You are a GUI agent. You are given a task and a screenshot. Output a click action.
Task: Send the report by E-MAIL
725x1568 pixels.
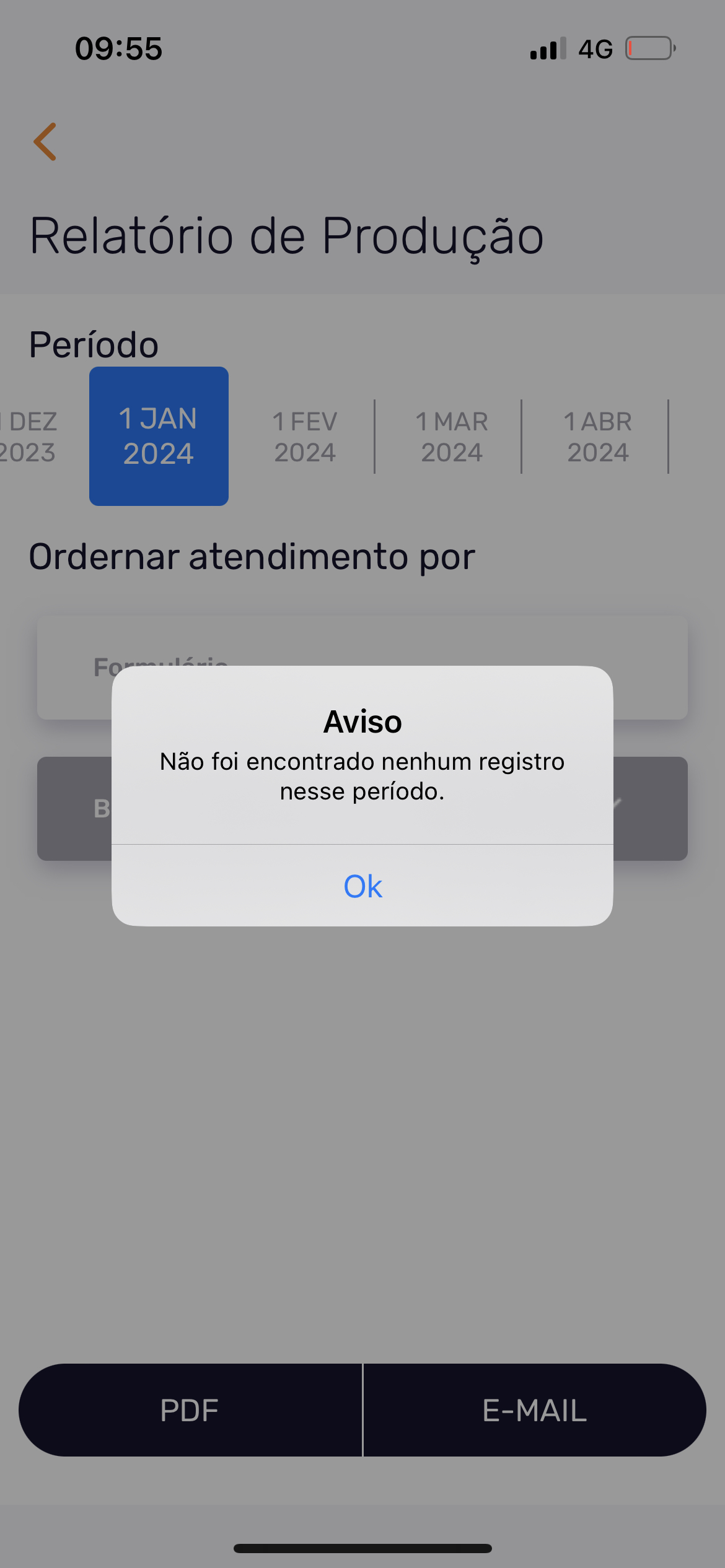534,1410
